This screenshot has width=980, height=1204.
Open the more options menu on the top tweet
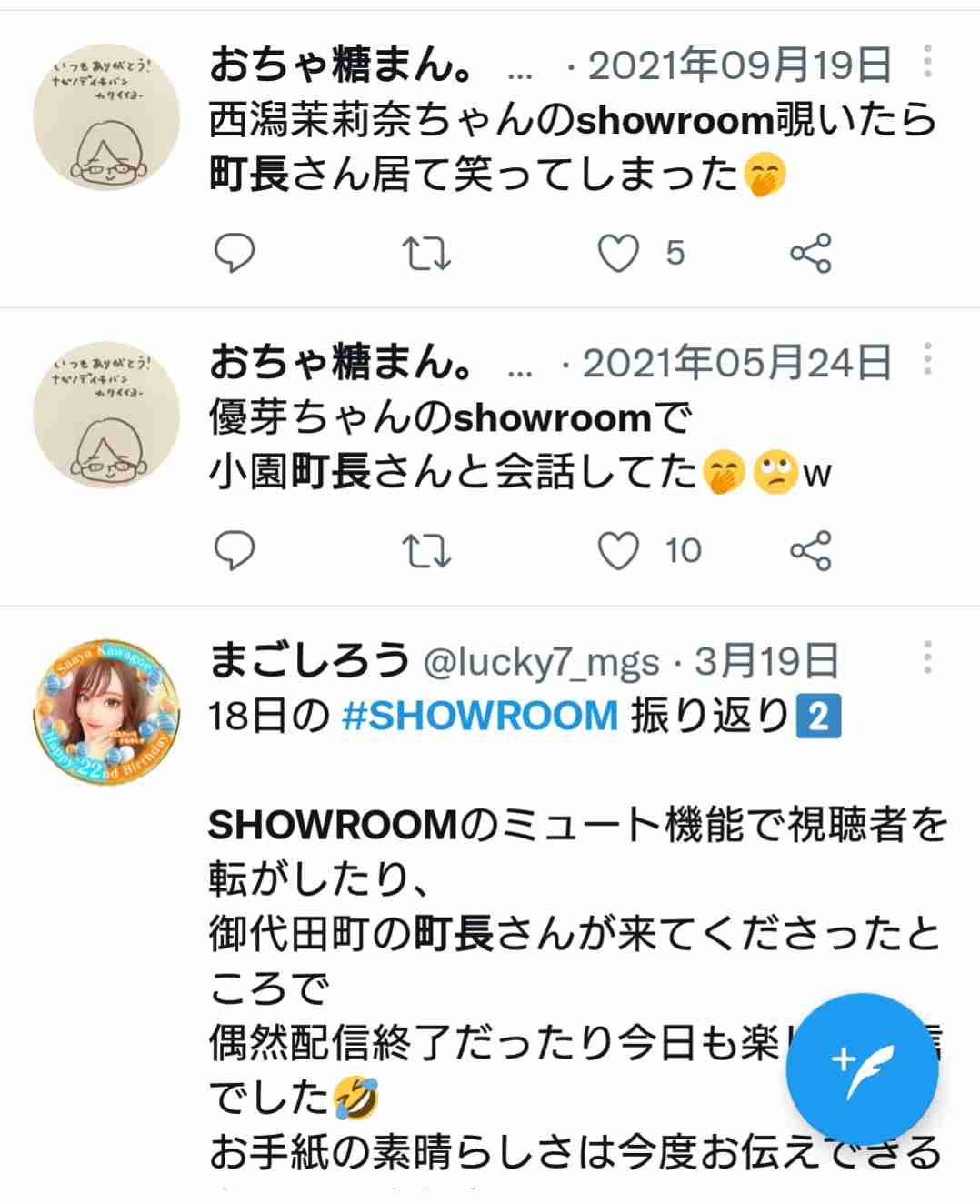927,59
